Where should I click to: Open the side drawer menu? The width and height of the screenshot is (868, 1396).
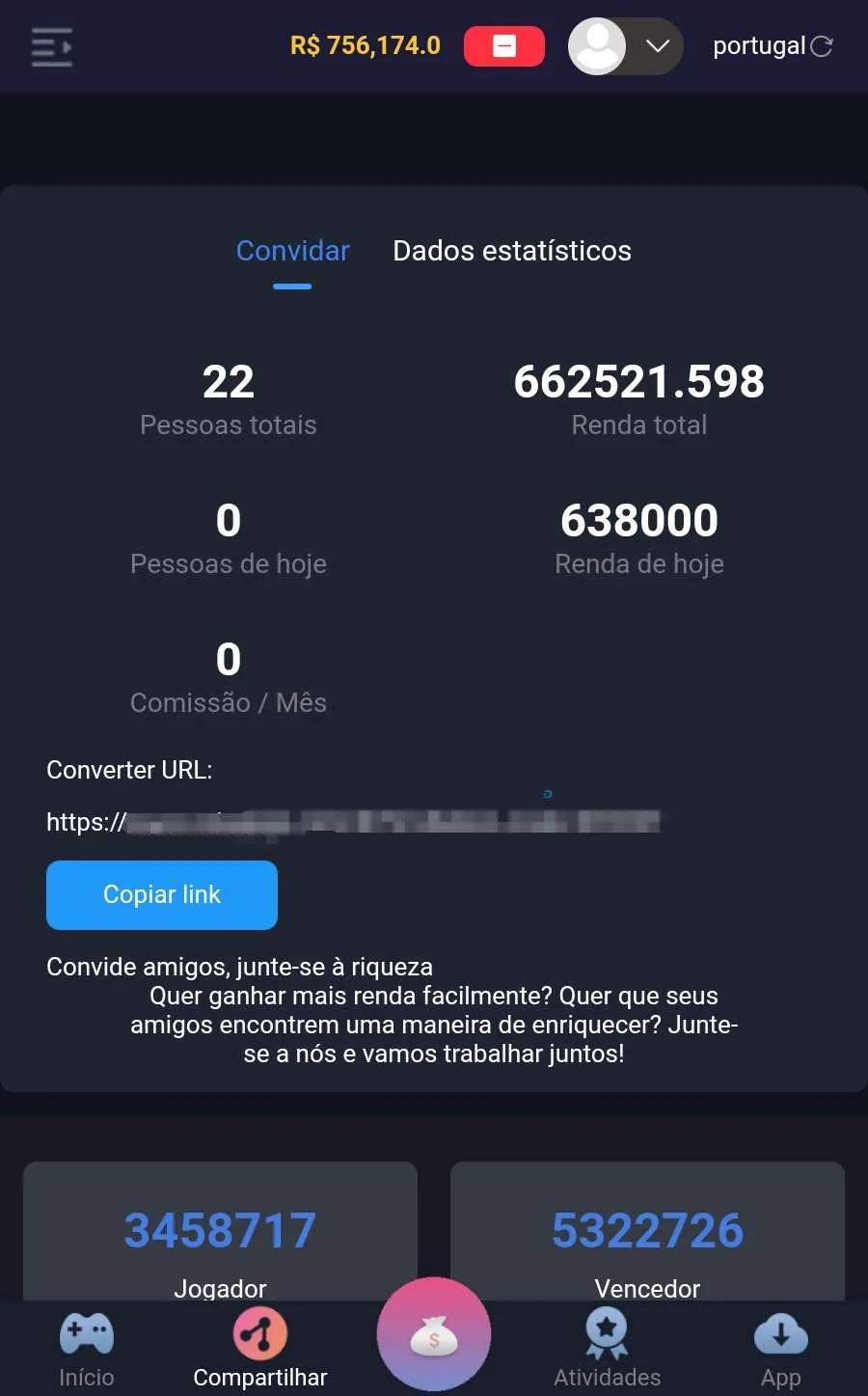click(x=52, y=46)
